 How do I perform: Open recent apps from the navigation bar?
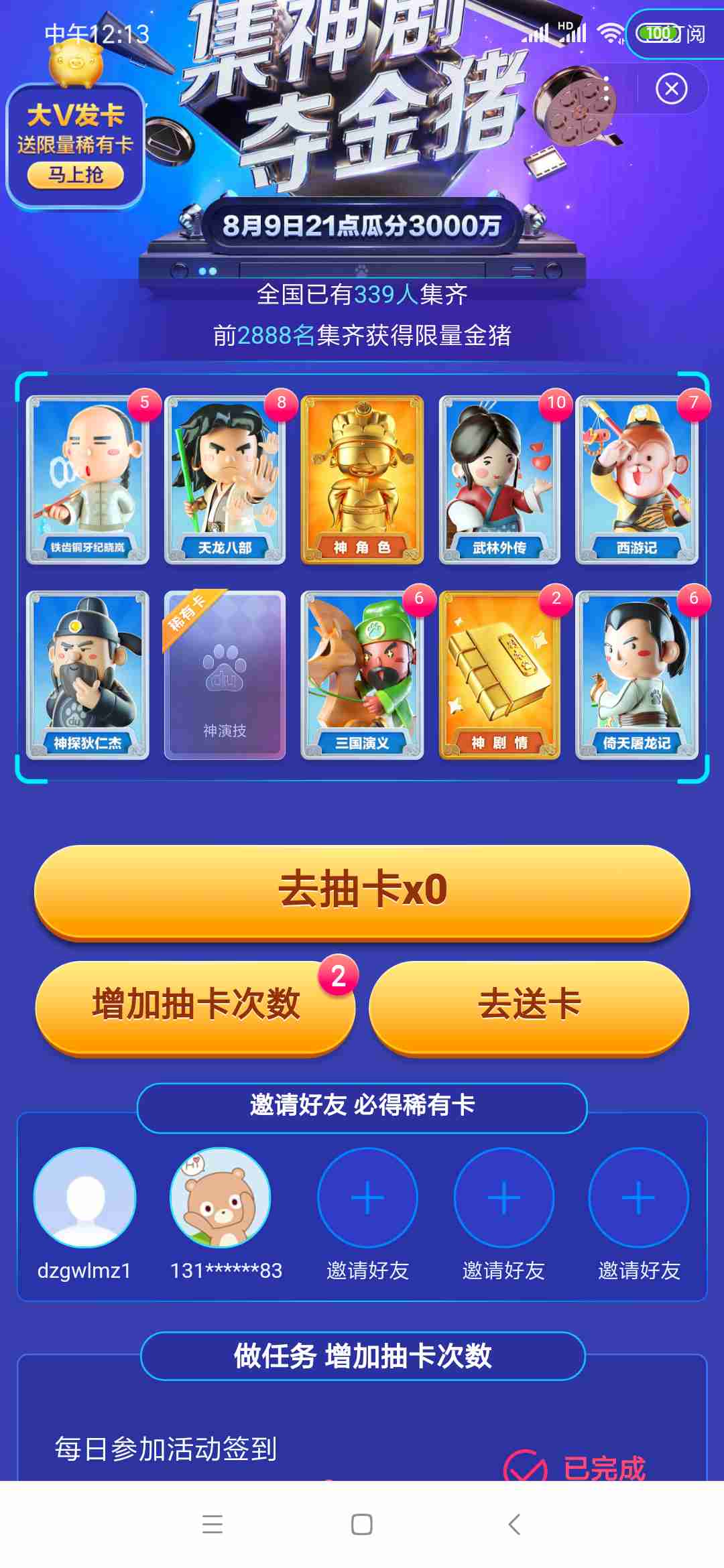point(213,1524)
